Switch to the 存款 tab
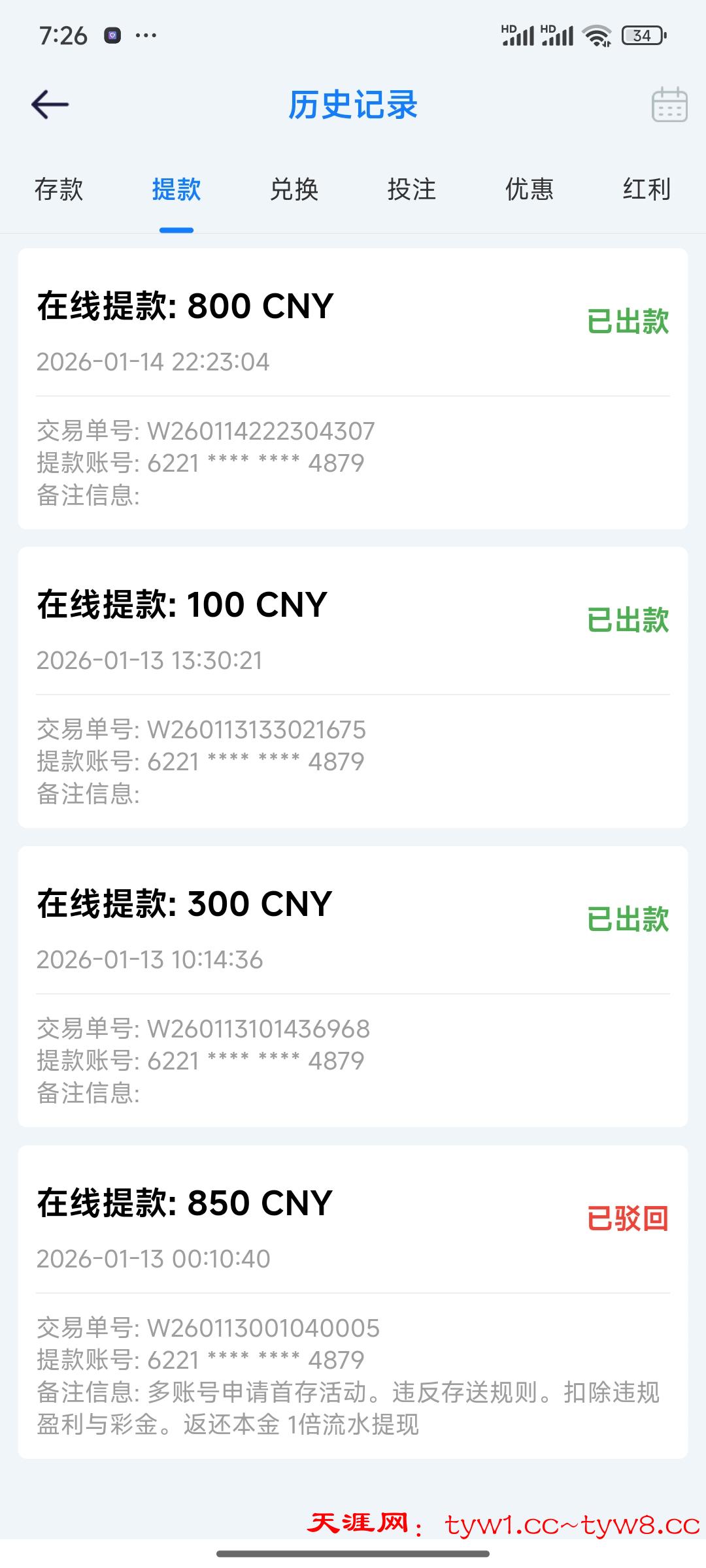 tap(59, 189)
